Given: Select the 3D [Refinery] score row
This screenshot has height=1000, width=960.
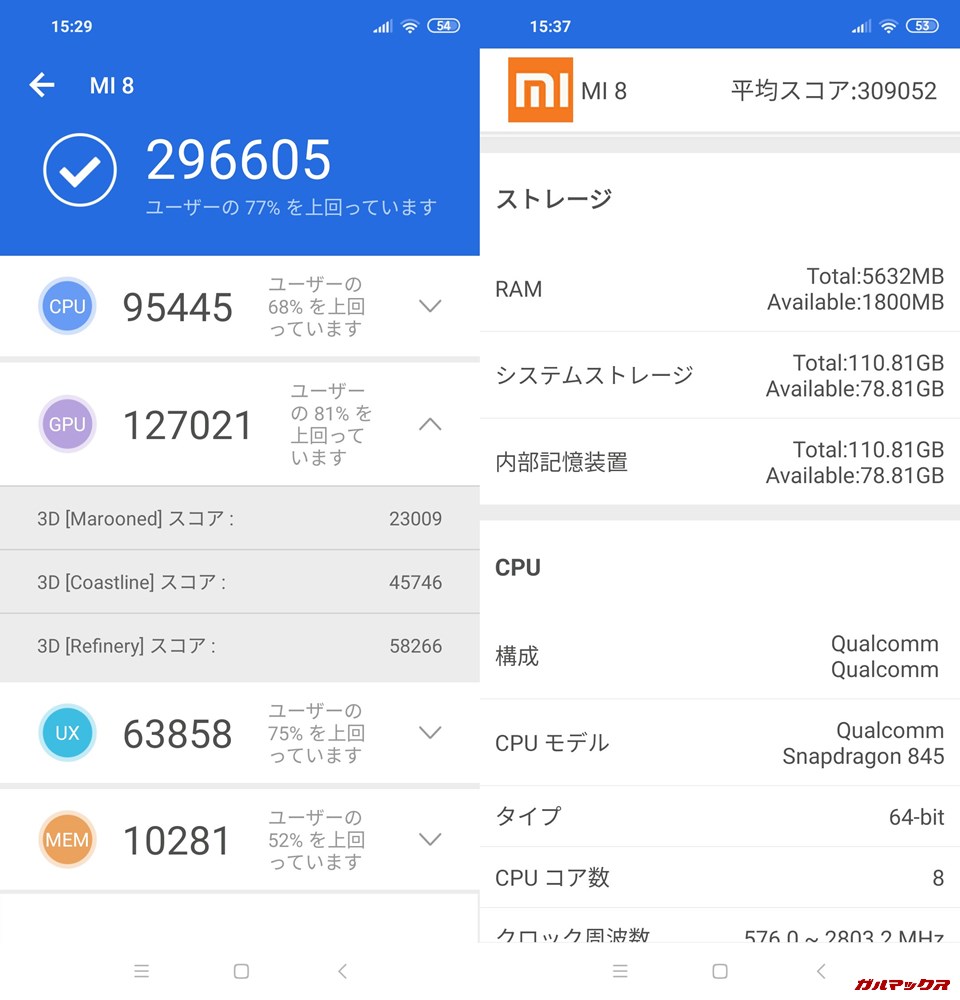Looking at the screenshot, I should pos(240,645).
